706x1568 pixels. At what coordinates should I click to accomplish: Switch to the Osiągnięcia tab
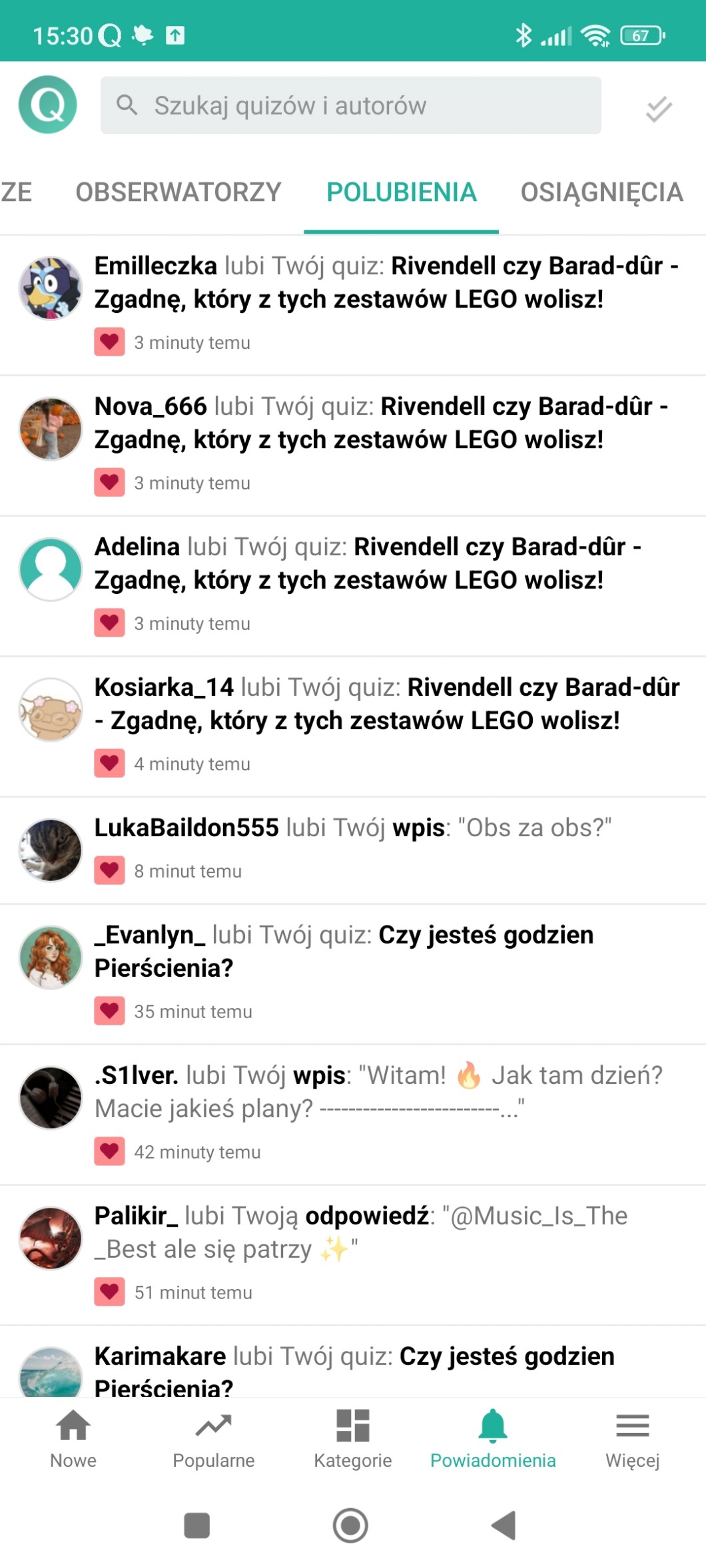[601, 192]
